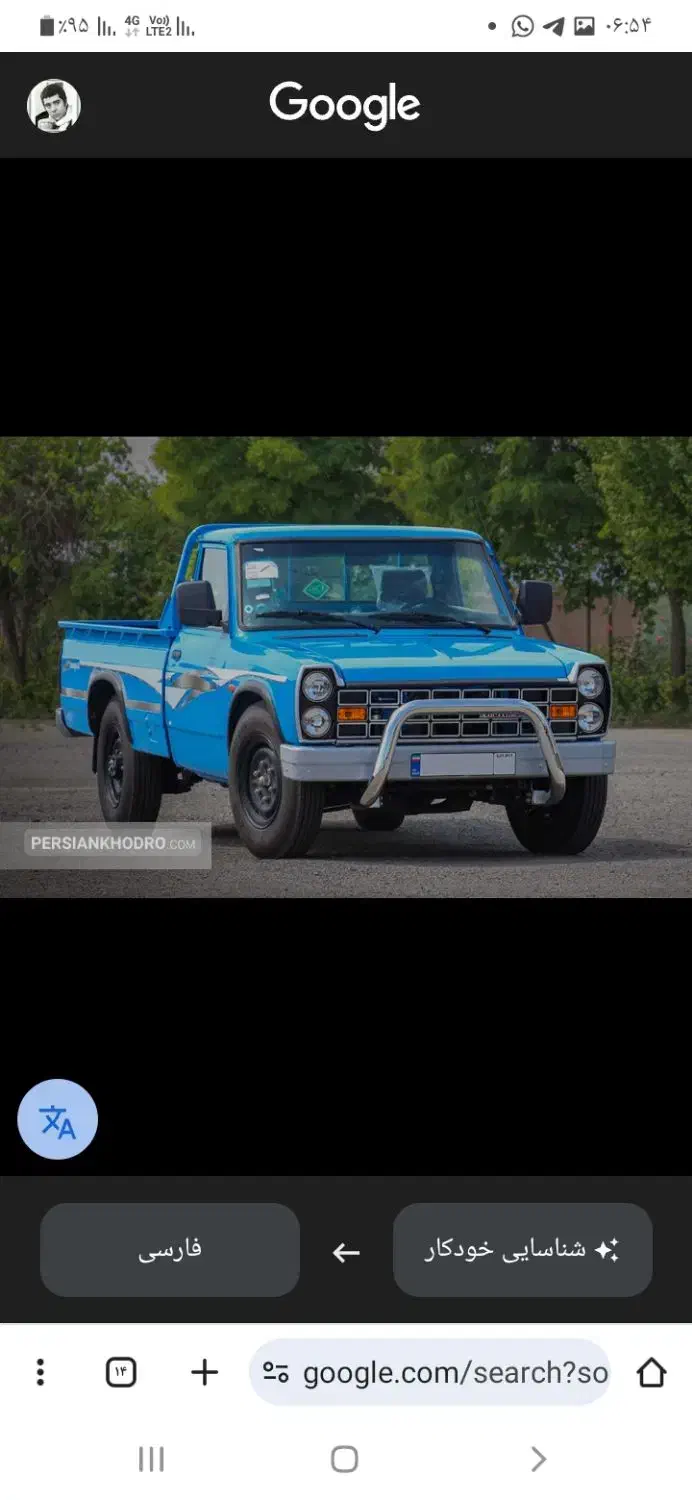Swap languages with the arrow icon
Viewport: 692px width, 1500px height.
pyautogui.click(x=346, y=1252)
